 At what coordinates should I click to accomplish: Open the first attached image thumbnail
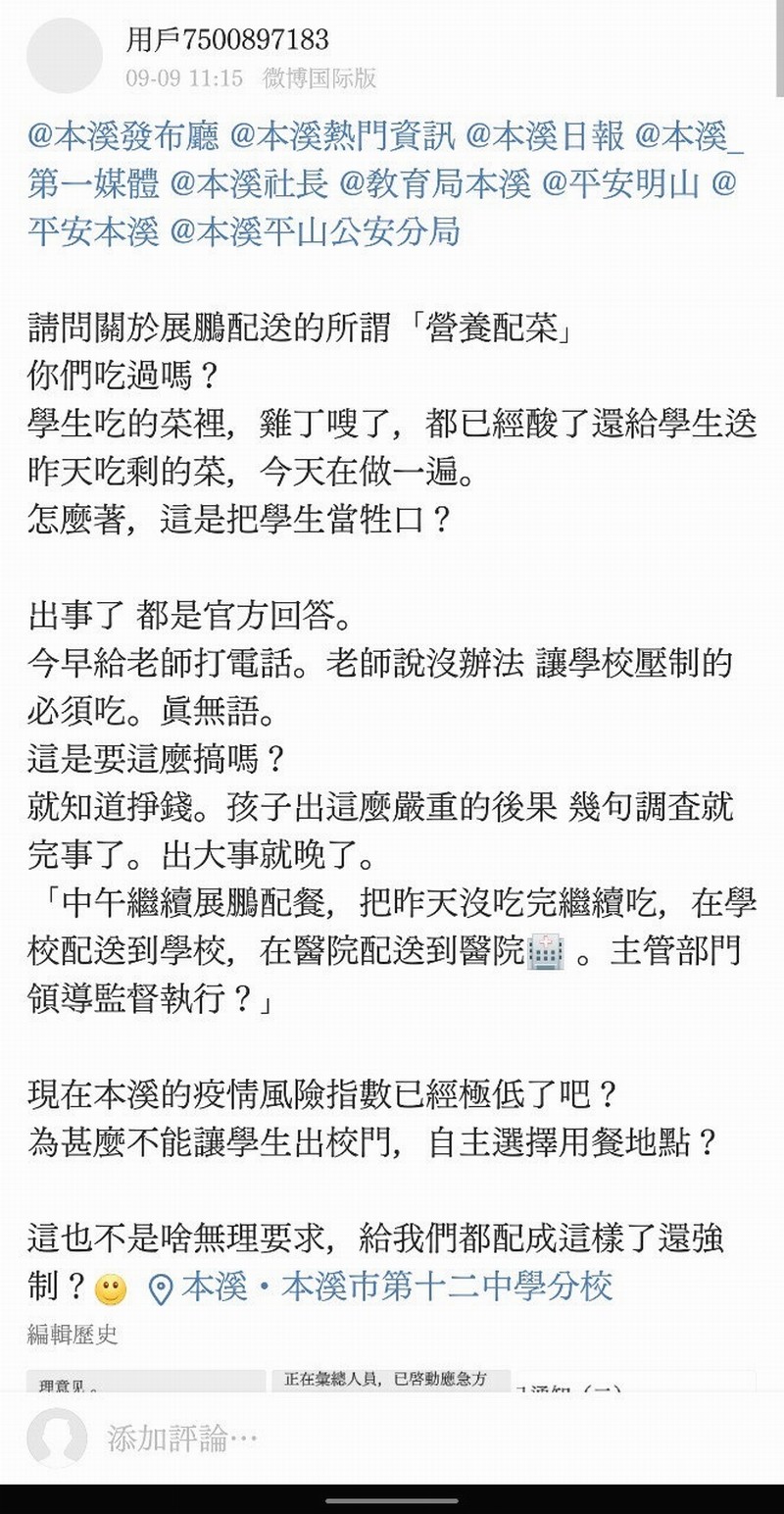[146, 1381]
